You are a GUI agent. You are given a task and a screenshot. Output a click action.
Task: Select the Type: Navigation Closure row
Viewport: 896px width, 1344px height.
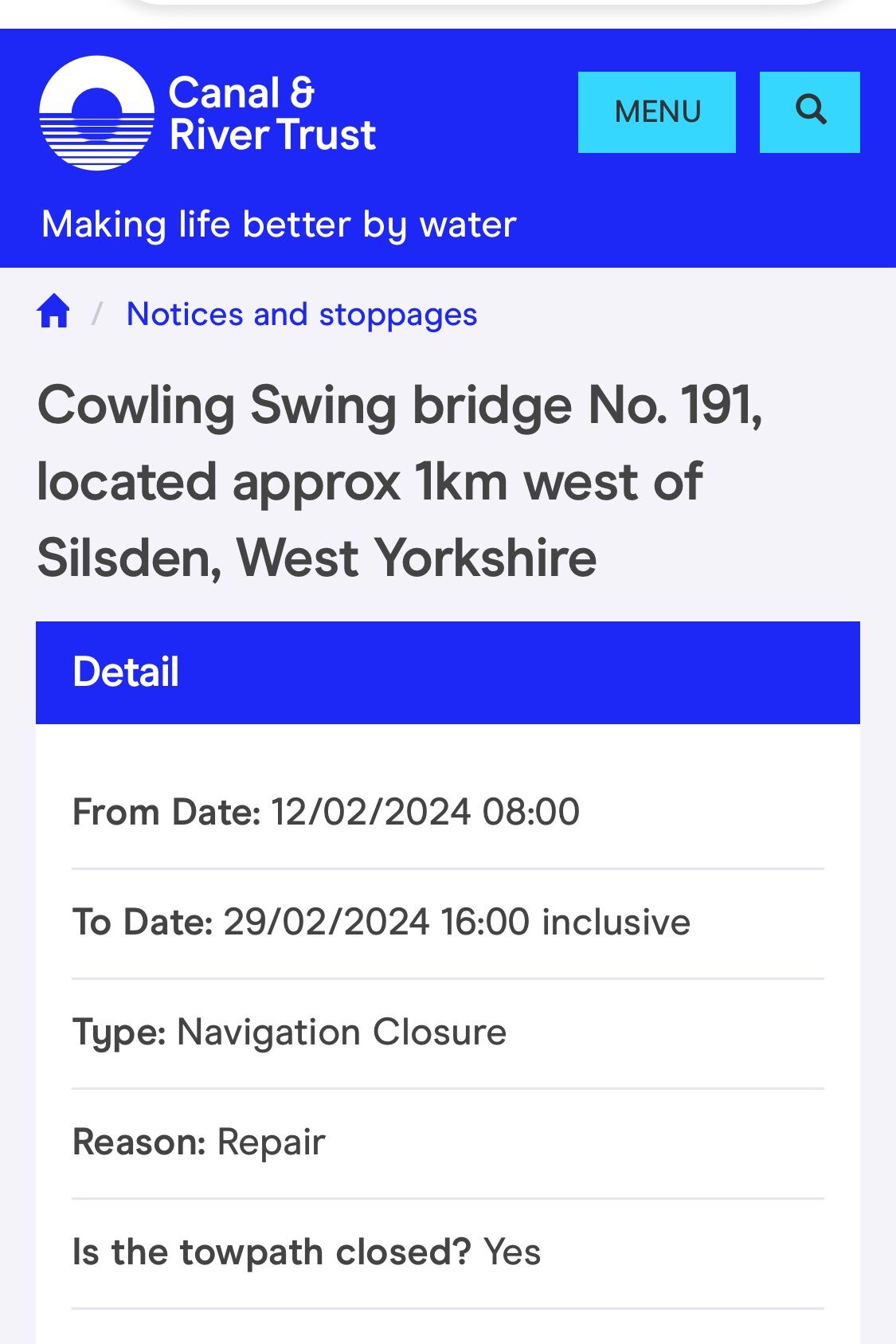click(x=288, y=1031)
